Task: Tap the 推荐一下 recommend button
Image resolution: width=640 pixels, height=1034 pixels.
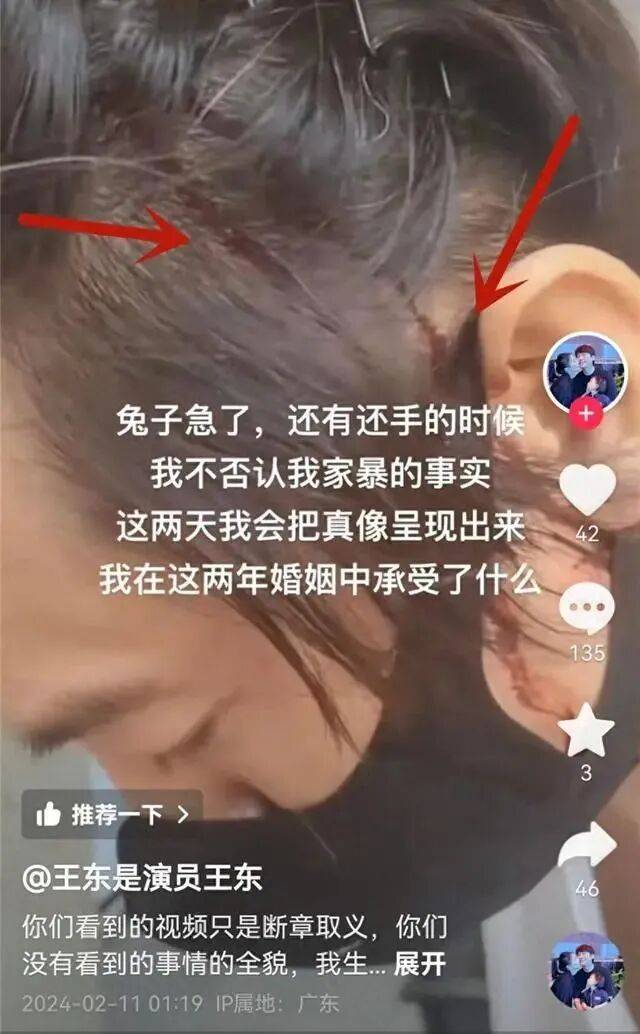Action: (x=112, y=814)
